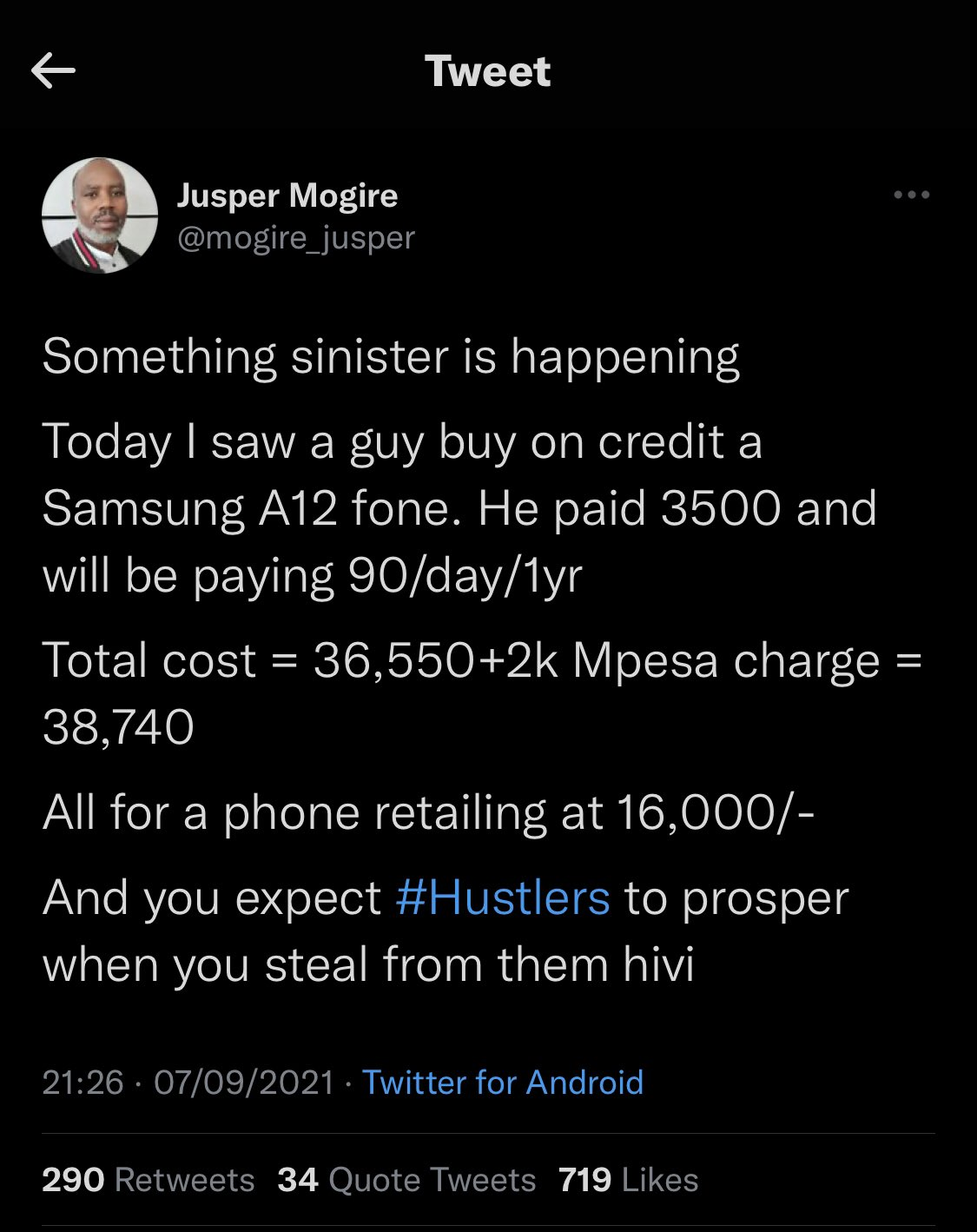This screenshot has height=1232, width=977.
Task: Open the three-dot tweet options menu
Action: point(911,195)
